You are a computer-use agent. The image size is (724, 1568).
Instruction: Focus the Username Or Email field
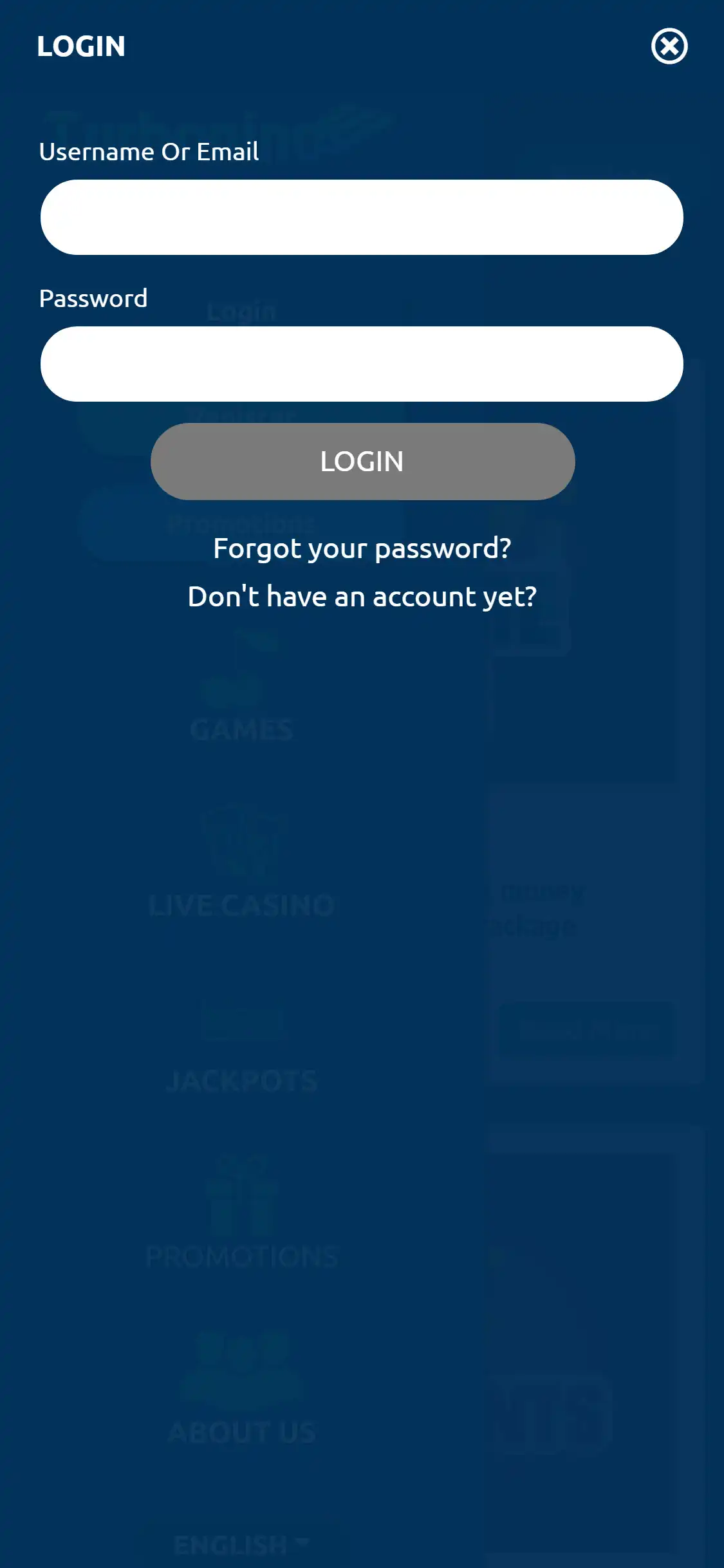[362, 218]
